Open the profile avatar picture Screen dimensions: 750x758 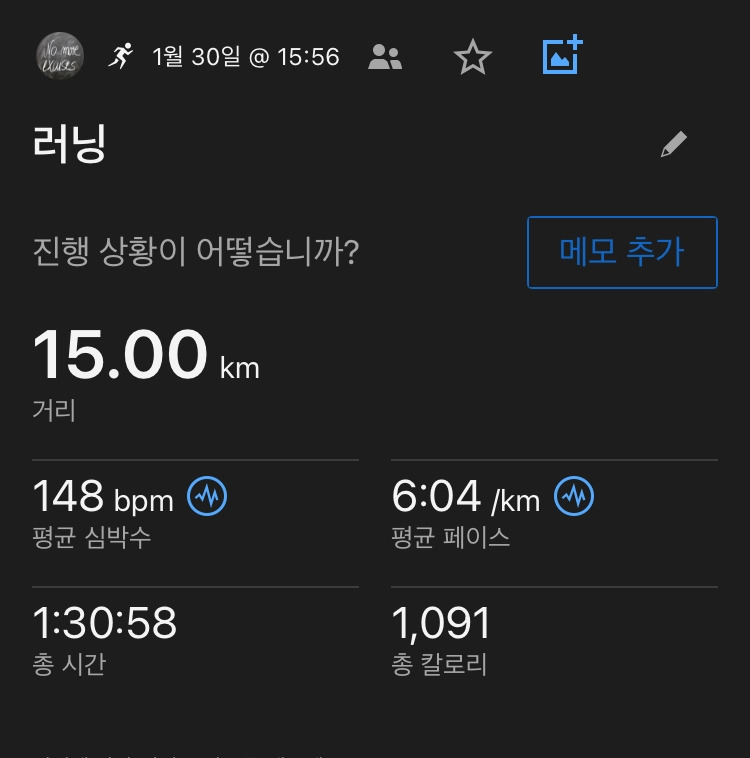click(x=60, y=56)
